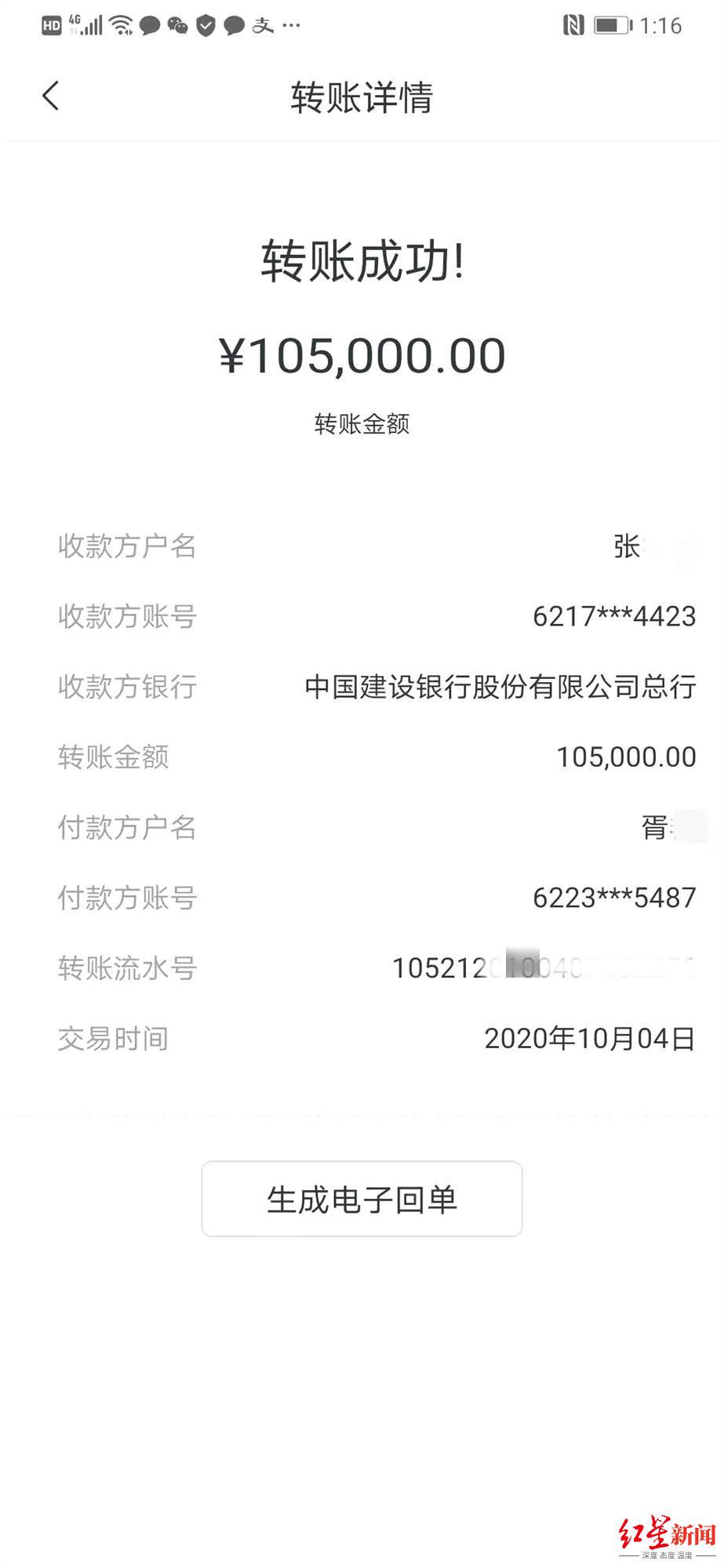The image size is (724, 1568).
Task: Tap the security shield icon in status bar
Action: tap(206, 25)
